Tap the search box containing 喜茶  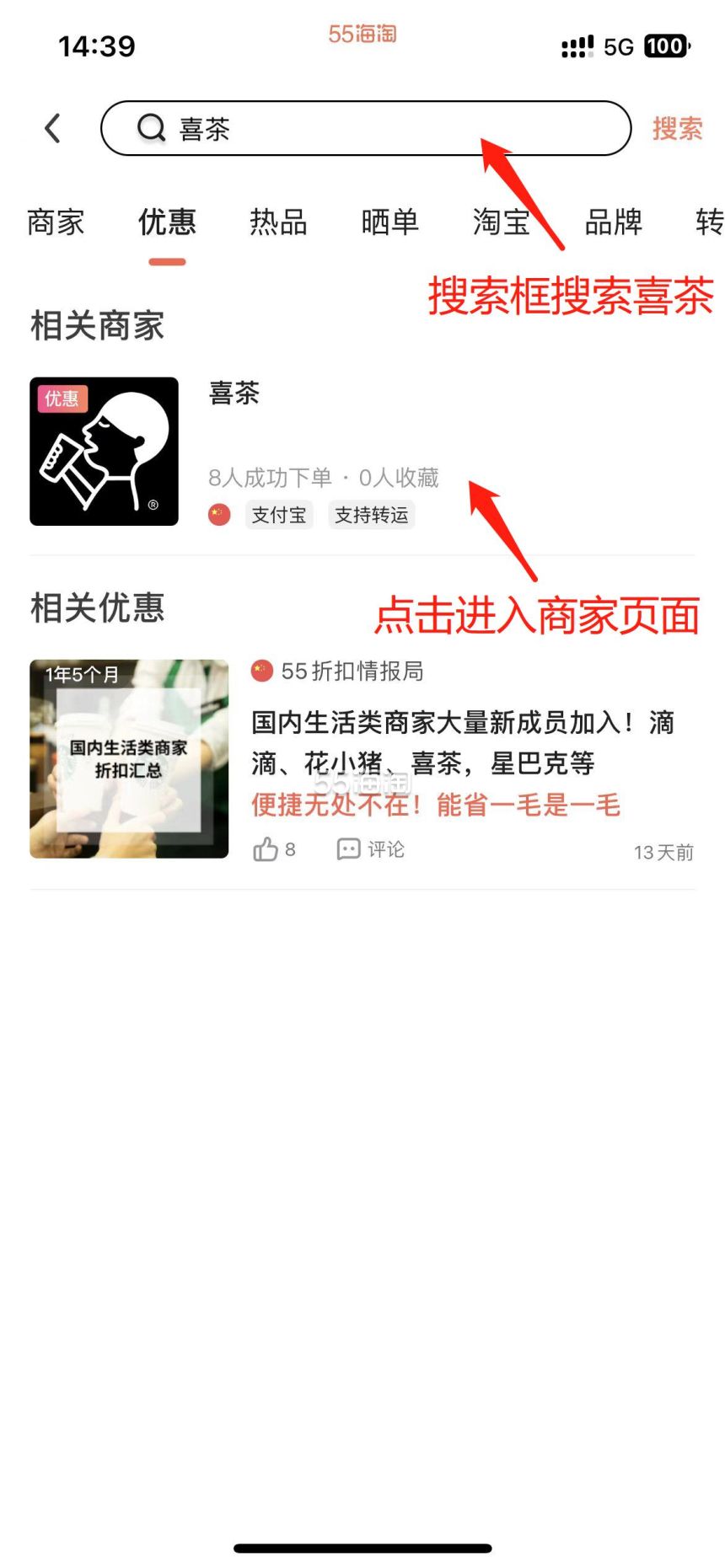(x=366, y=128)
